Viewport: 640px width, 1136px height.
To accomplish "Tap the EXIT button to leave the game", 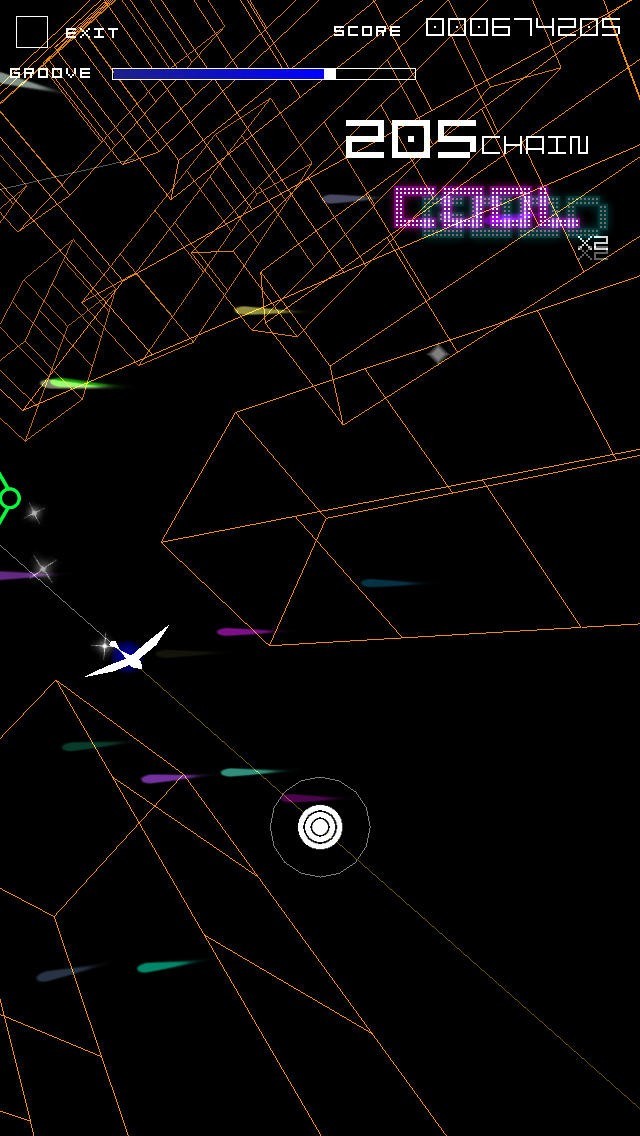I will (32, 32).
